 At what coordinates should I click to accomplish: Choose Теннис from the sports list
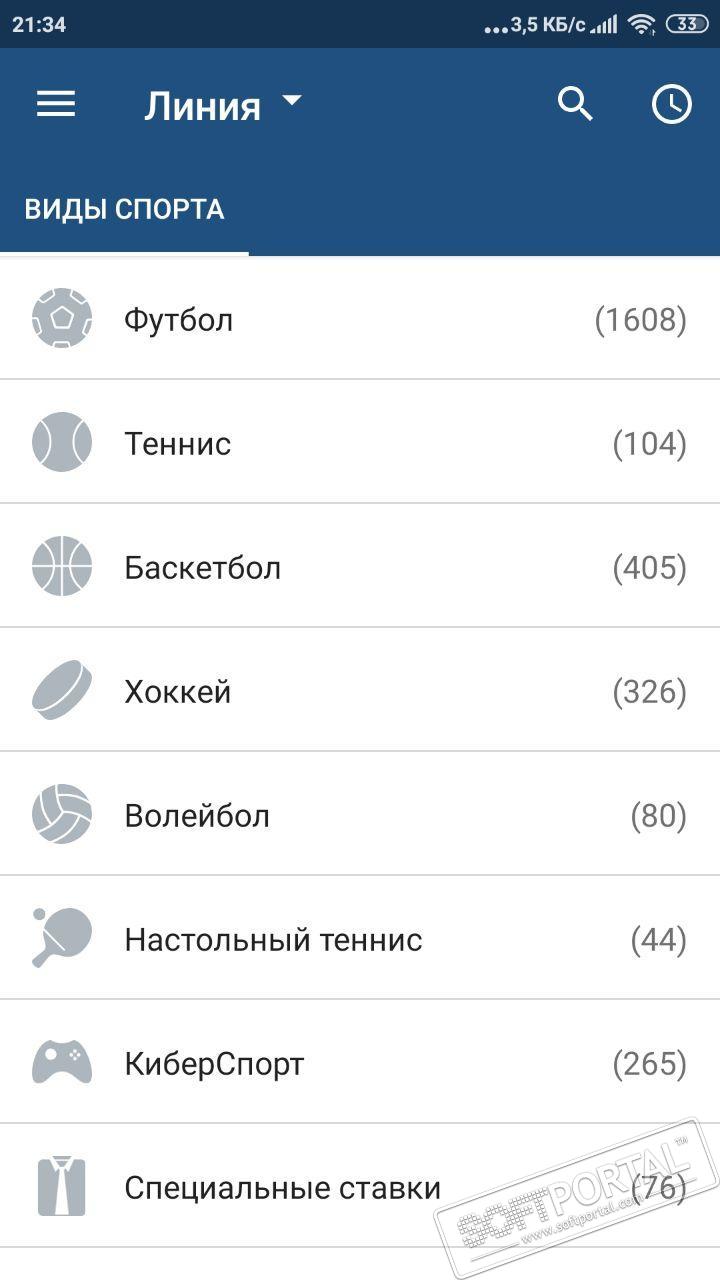click(x=360, y=444)
